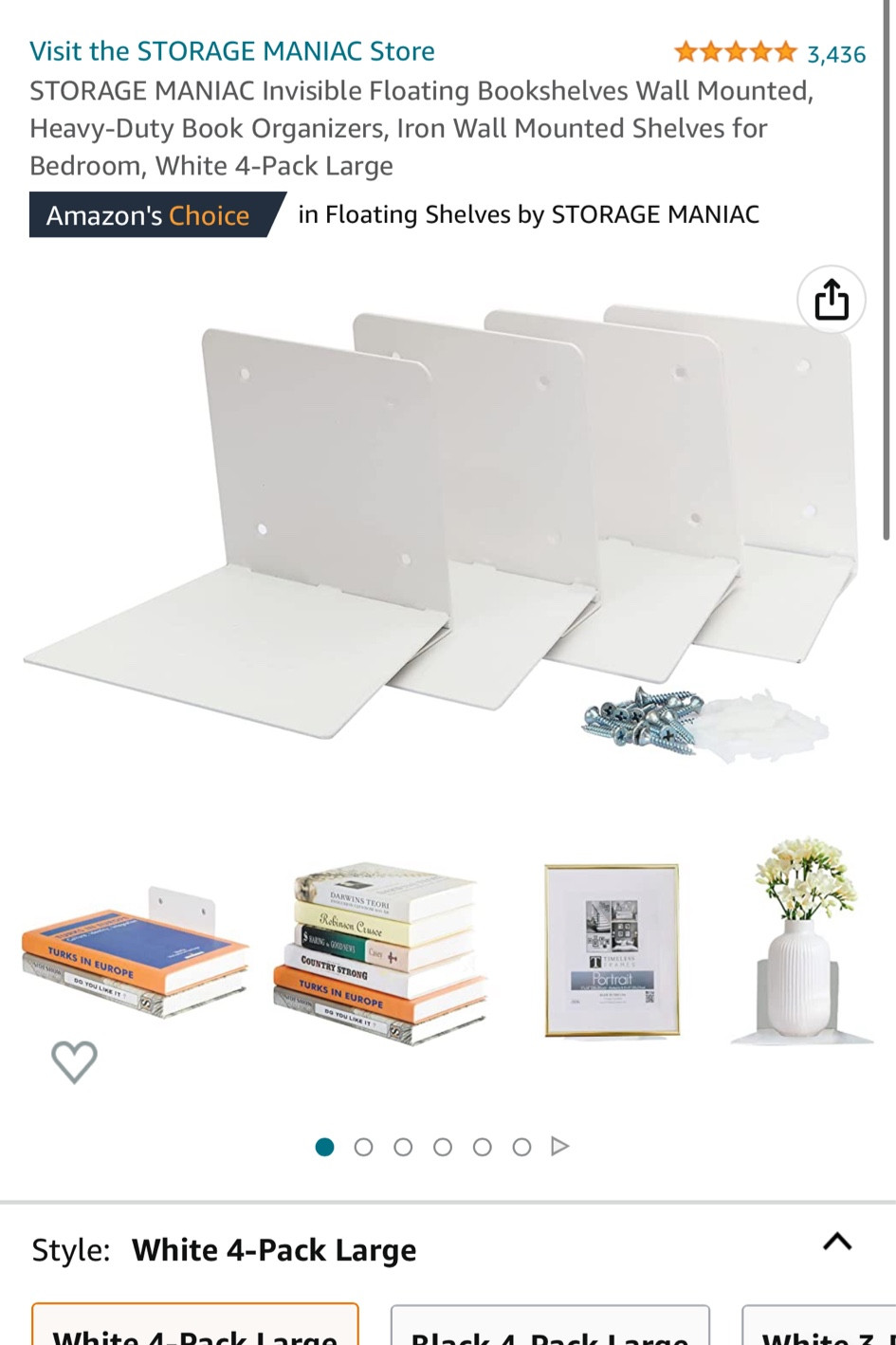The height and width of the screenshot is (1345, 896).
Task: Add item to wish list heart
Action: click(74, 1061)
